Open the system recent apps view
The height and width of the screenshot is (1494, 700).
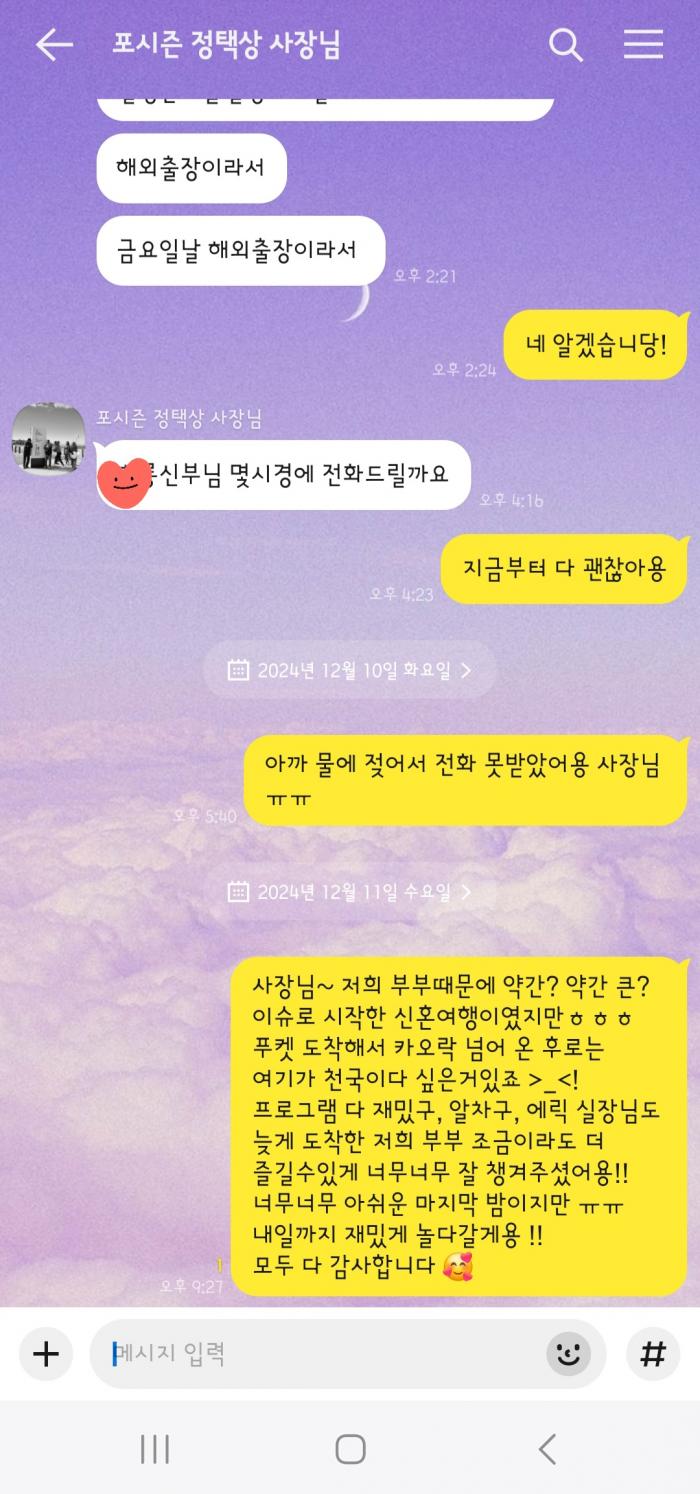pyautogui.click(x=154, y=1449)
